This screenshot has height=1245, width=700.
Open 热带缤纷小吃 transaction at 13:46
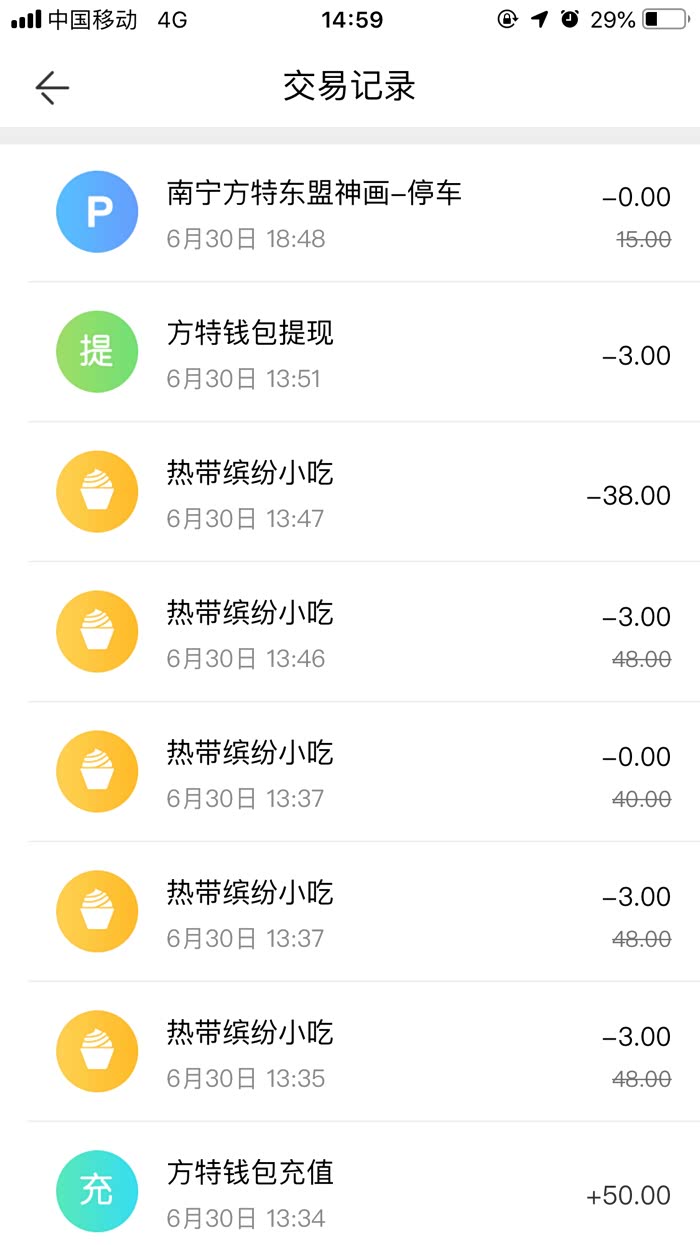[x=350, y=632]
